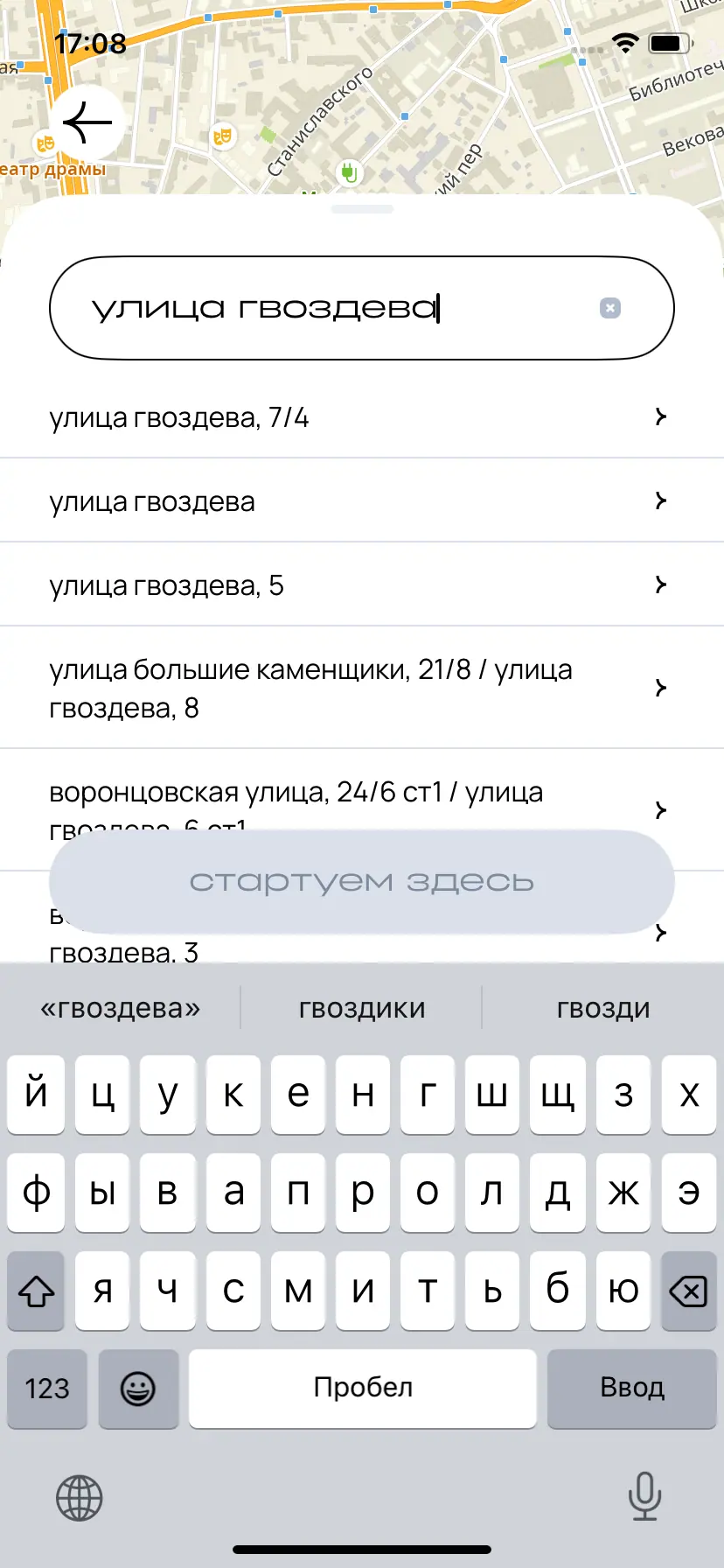Choose the plain улица гвоздева result
Viewport: 724px width, 1568px height.
(350, 501)
